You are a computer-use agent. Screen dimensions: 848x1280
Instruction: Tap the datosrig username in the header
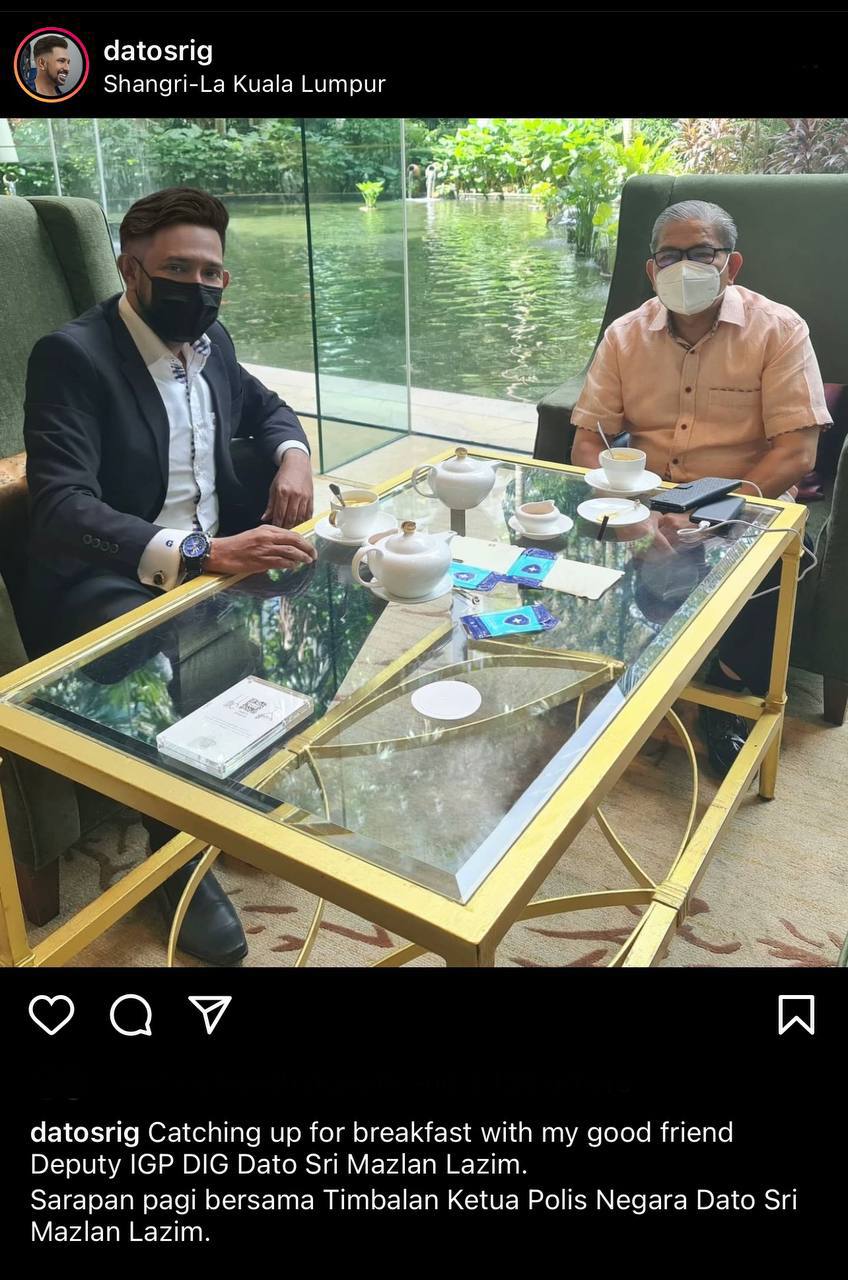pos(158,51)
